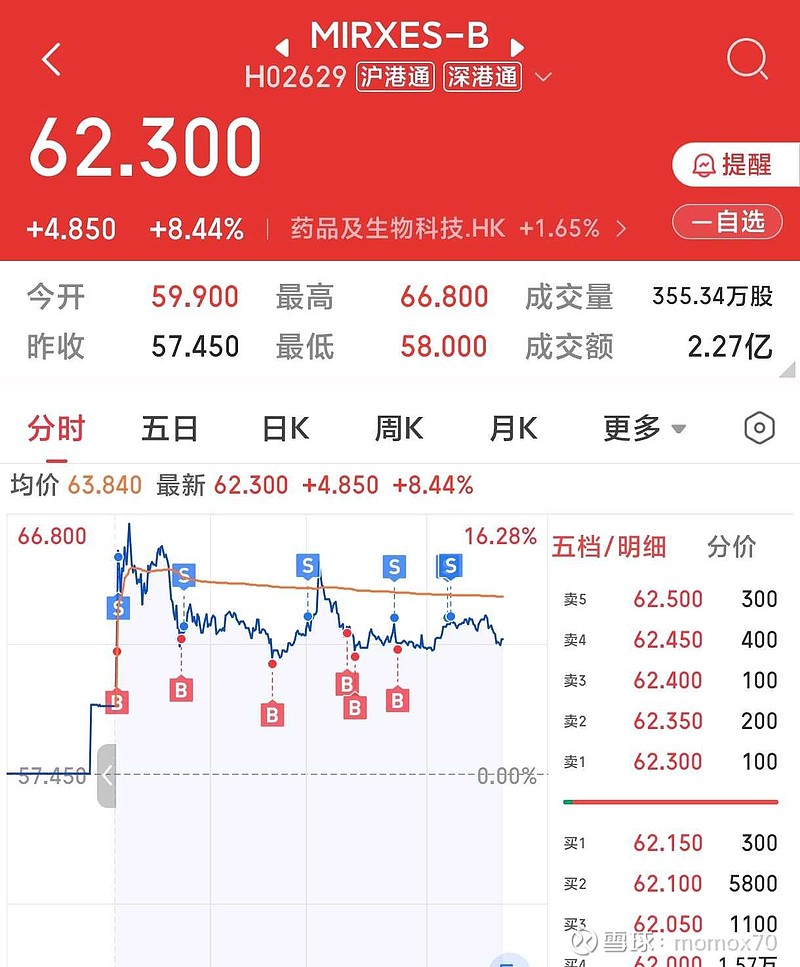Select the 分时 chart tab
The image size is (800, 967).
pyautogui.click(x=56, y=429)
